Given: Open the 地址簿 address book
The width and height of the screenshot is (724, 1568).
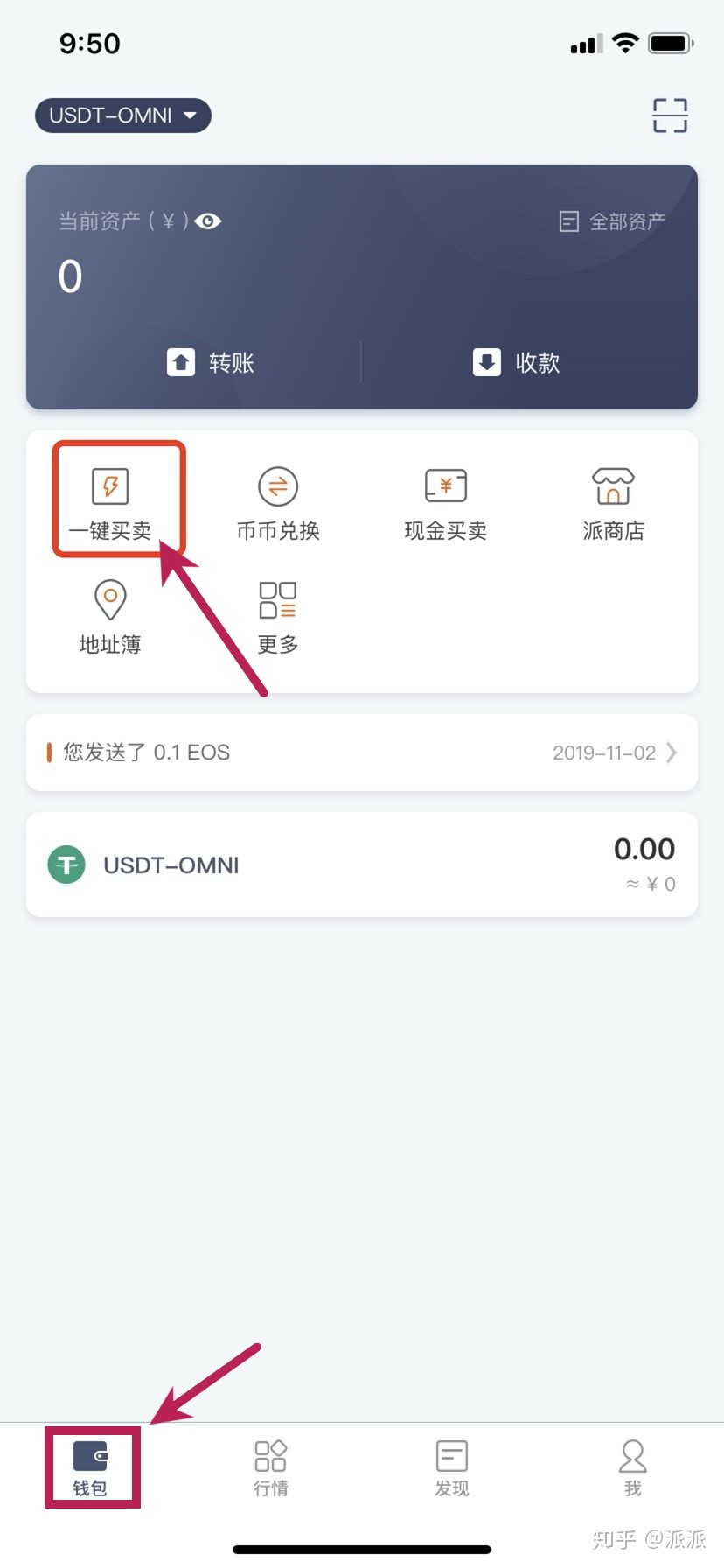Looking at the screenshot, I should [x=110, y=618].
